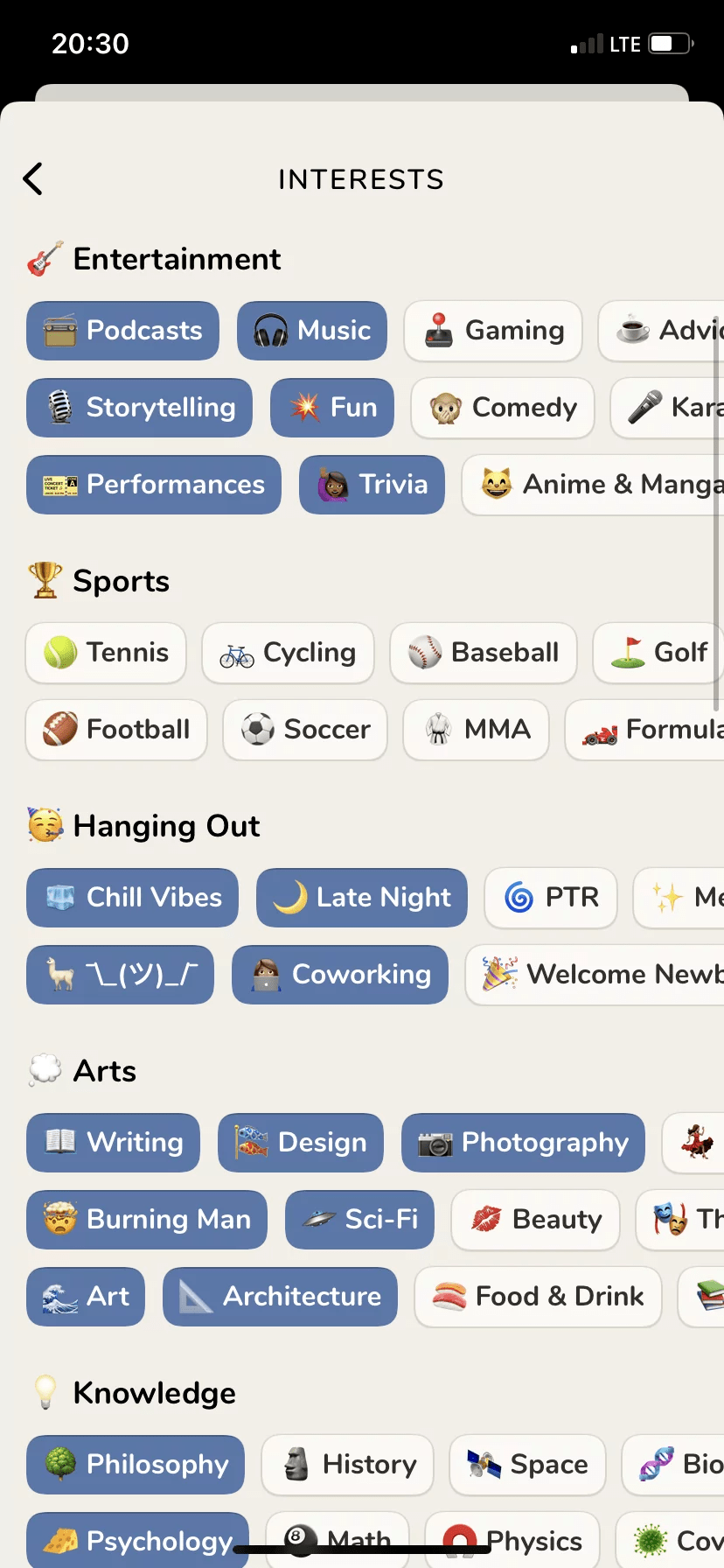Screen dimensions: 724x1568
Task: Add Comedy to your interests
Action: click(x=503, y=408)
